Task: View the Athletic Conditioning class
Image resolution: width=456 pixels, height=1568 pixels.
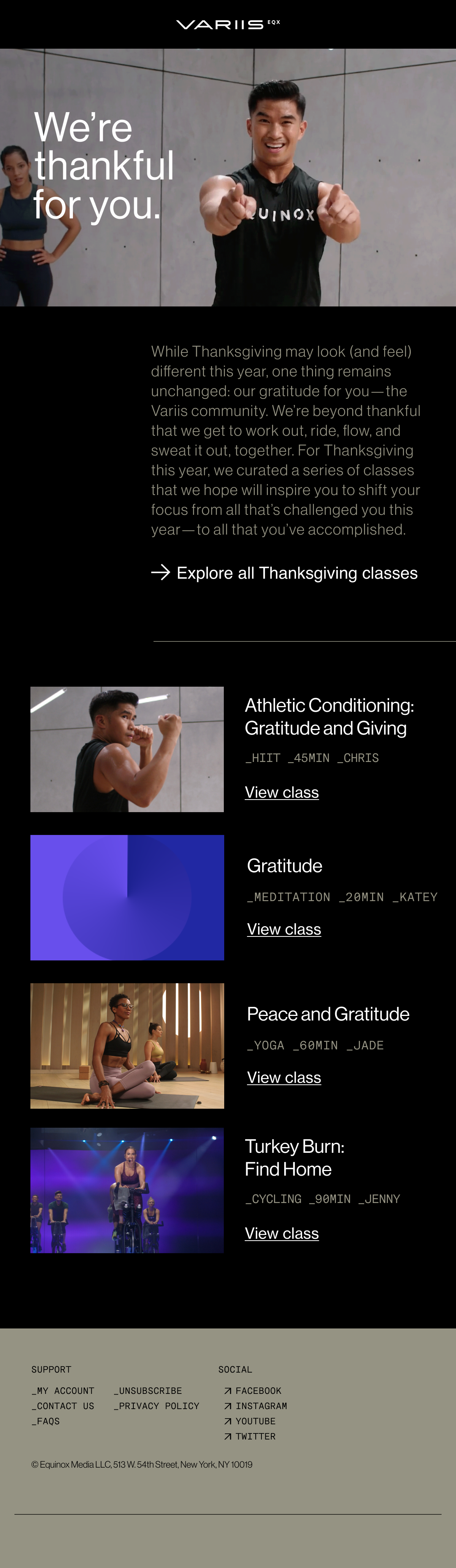Action: click(x=282, y=792)
